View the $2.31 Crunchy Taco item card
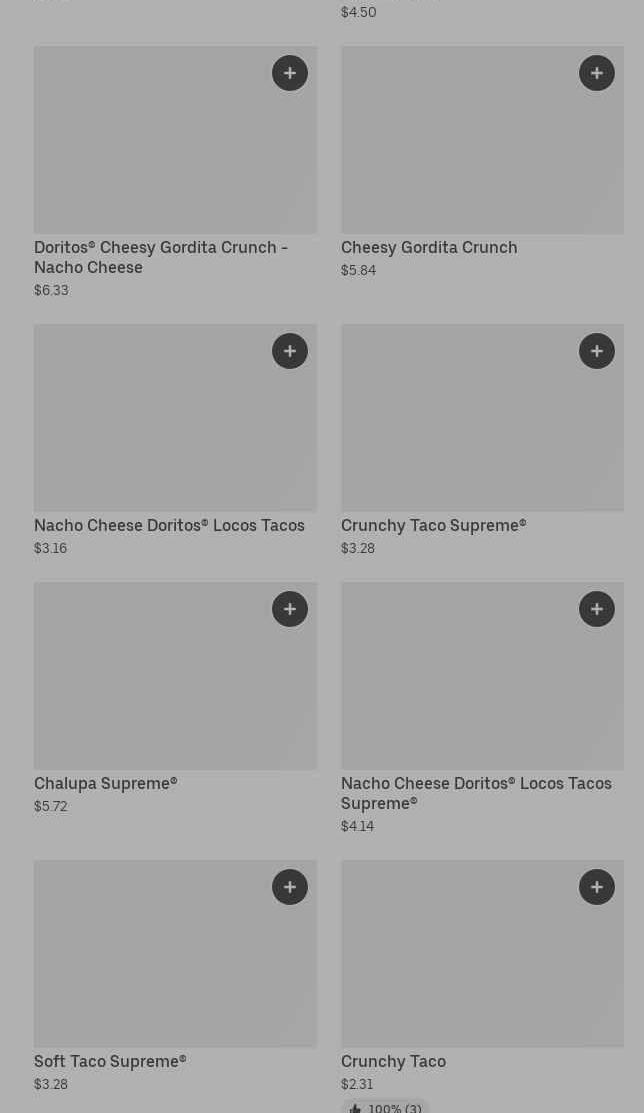 (393, 1061)
